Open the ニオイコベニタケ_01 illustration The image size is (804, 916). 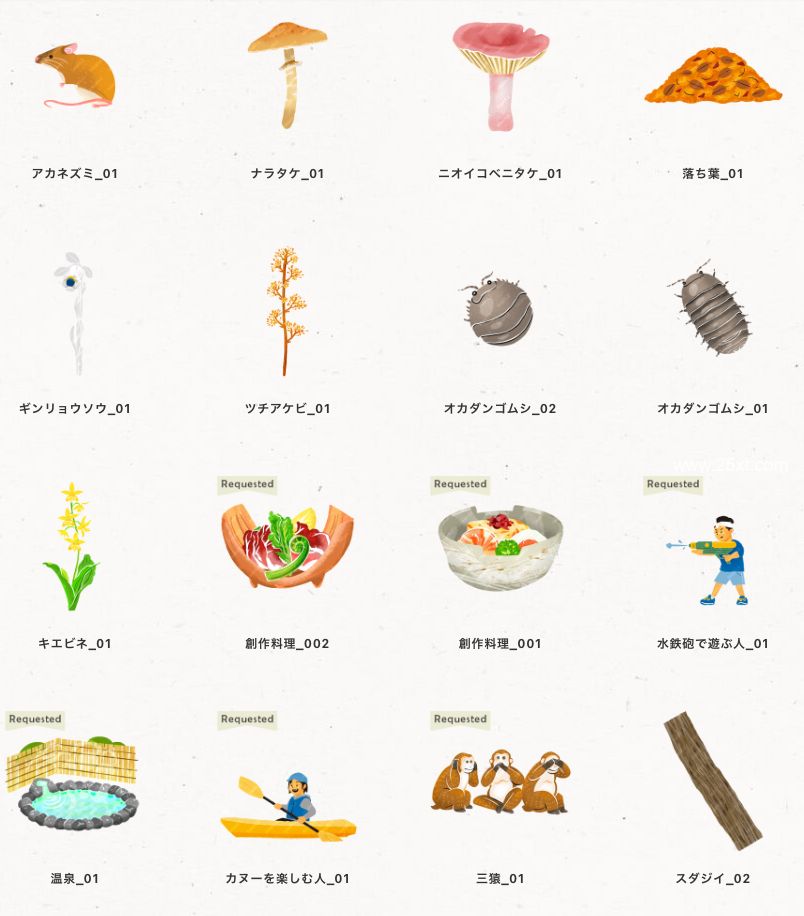pyautogui.click(x=500, y=75)
